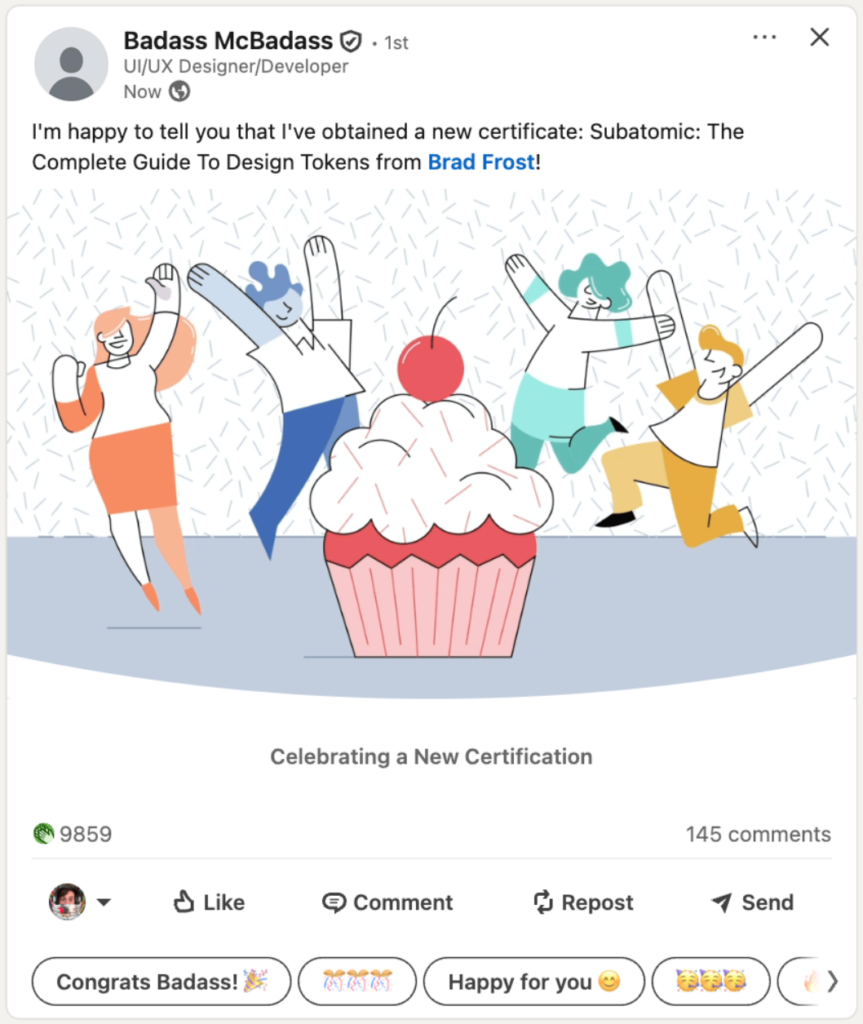Screen dimensions: 863x1024
Task: Click the verified badge next to Badass McBadass
Action: [349, 41]
